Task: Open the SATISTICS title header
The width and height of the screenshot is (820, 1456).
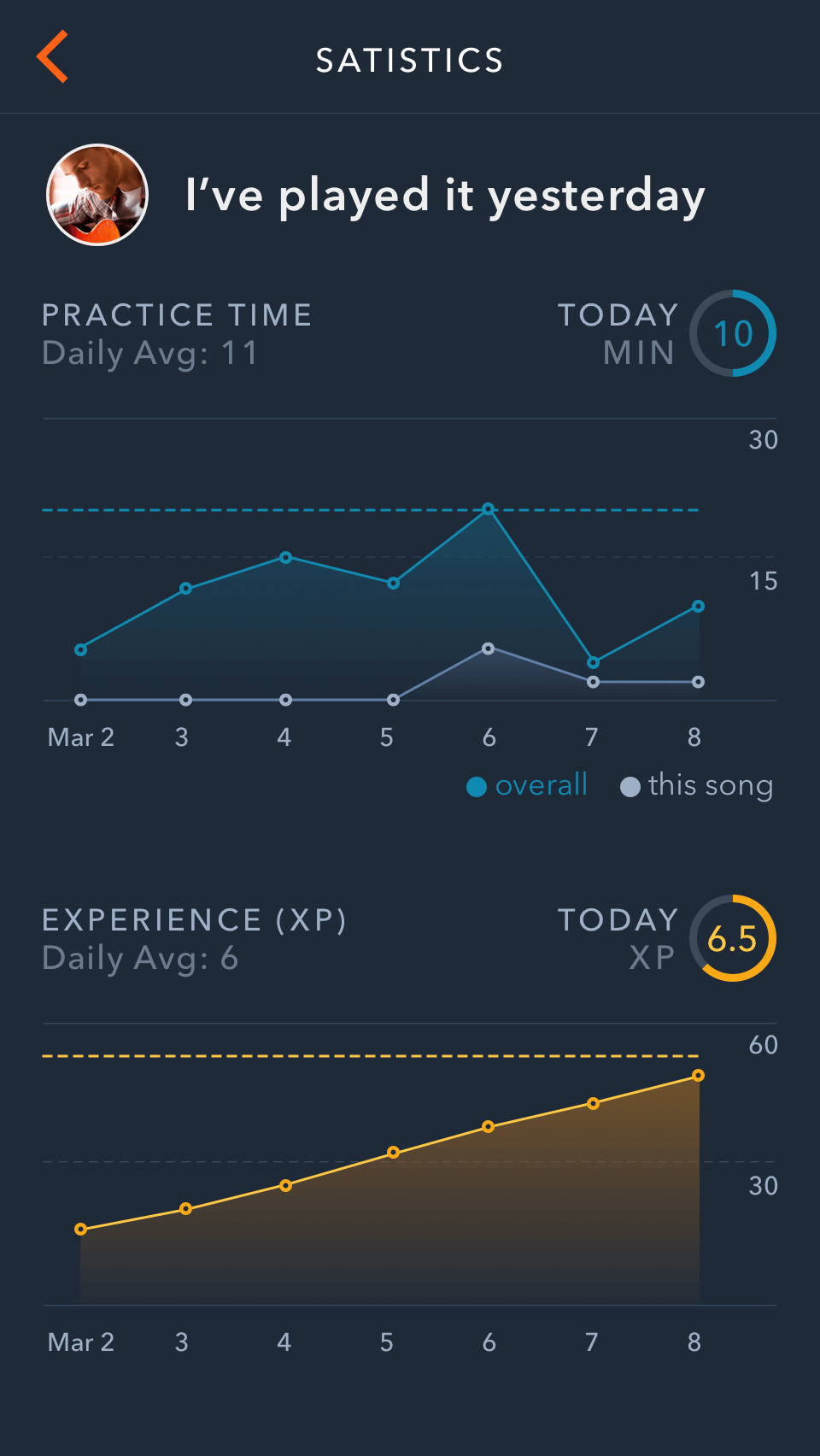Action: pos(410,59)
